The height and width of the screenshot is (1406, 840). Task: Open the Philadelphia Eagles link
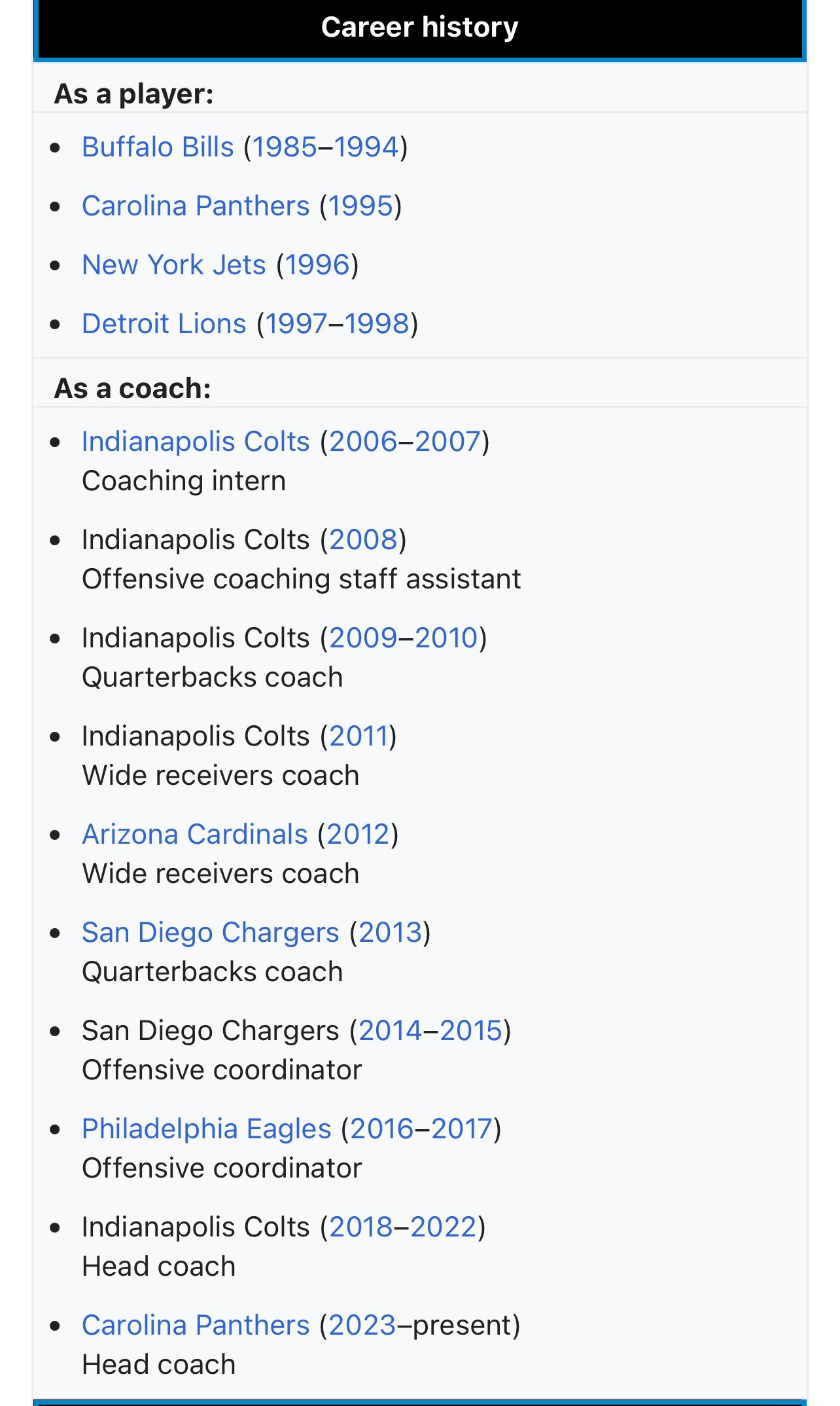[207, 1128]
